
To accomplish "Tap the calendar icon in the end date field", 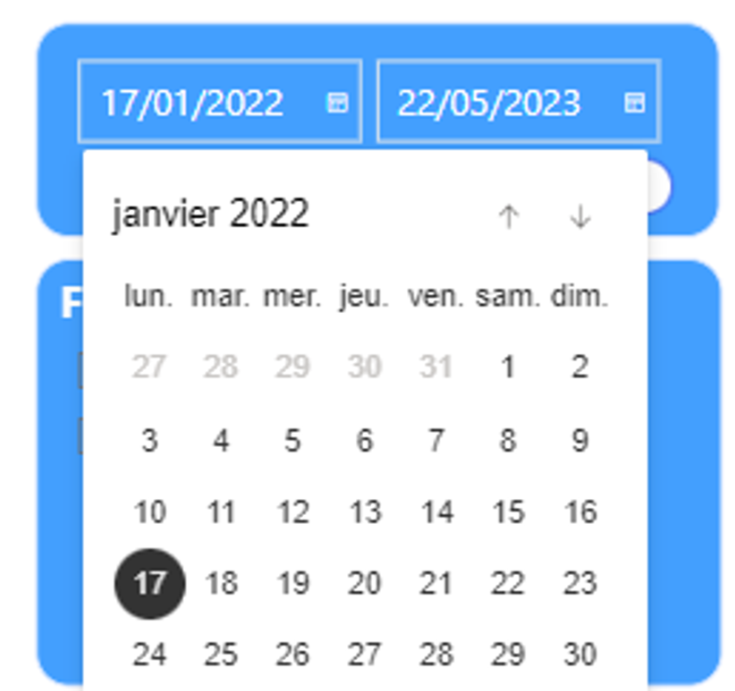I will tap(634, 102).
